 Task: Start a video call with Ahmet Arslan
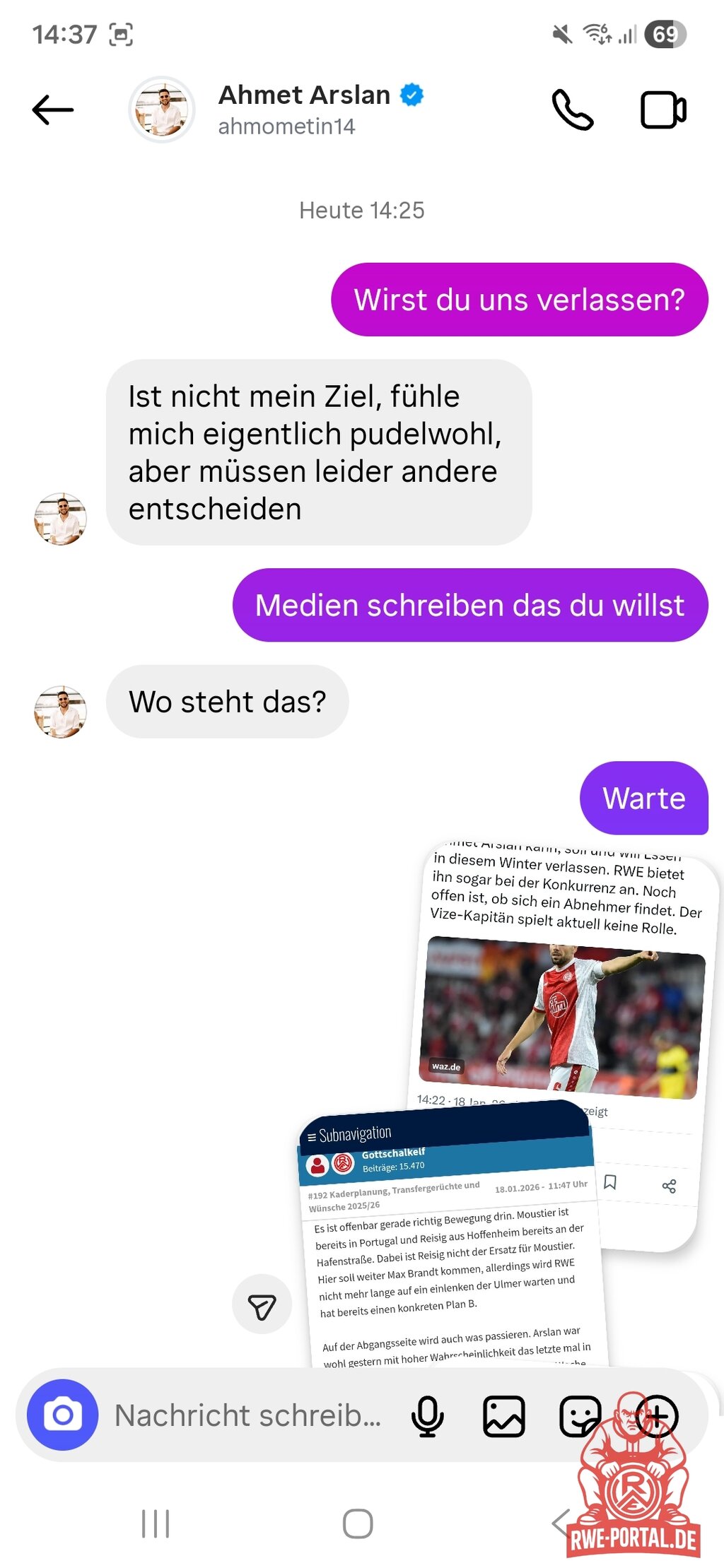click(x=662, y=110)
